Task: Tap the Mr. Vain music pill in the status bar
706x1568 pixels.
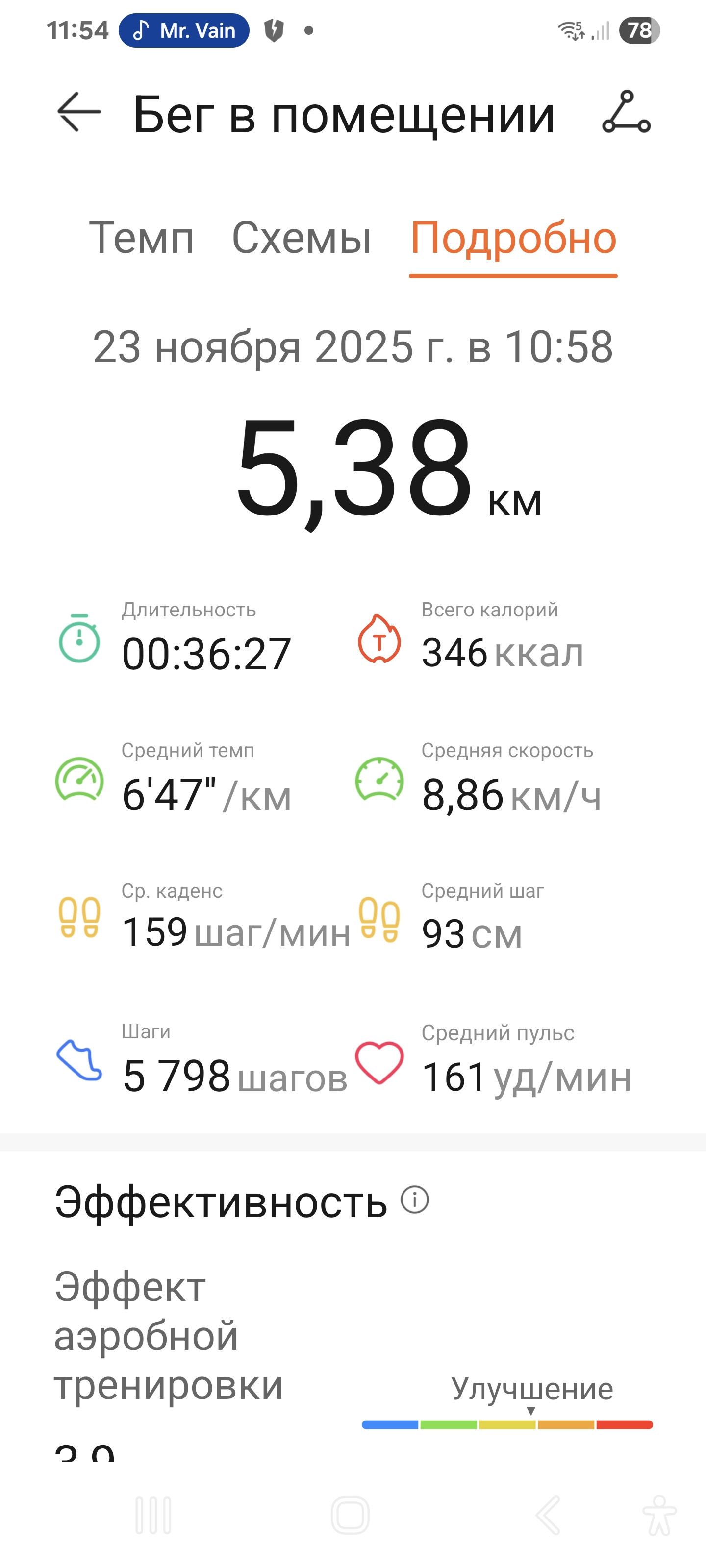Action: pos(184,30)
